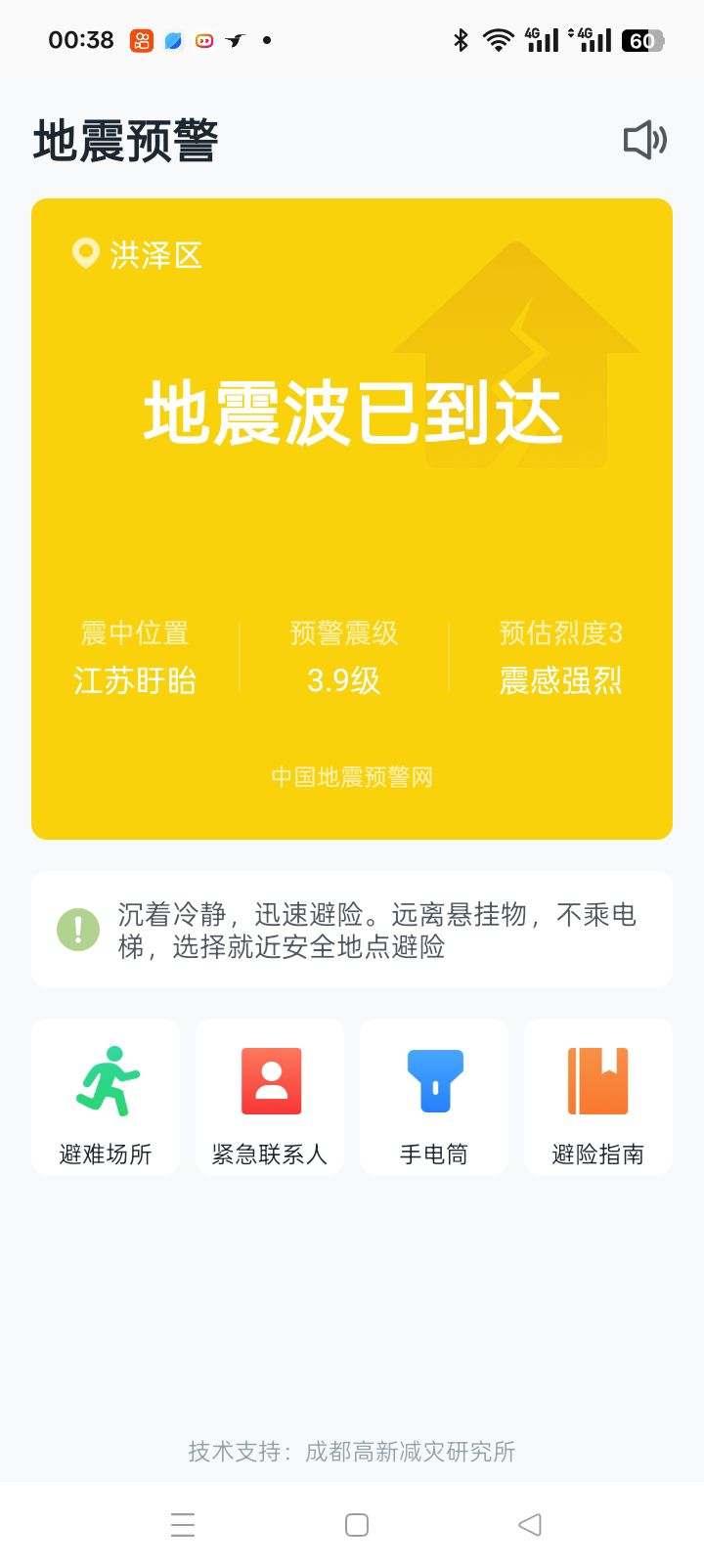
Task: Go to the home screen
Action: [357, 1525]
